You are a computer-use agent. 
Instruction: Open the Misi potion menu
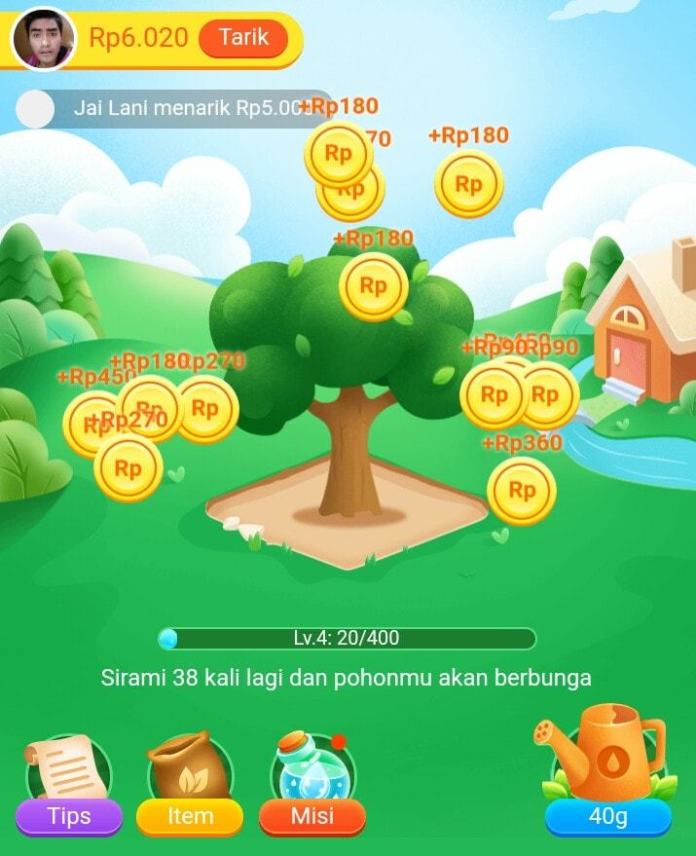tap(311, 781)
